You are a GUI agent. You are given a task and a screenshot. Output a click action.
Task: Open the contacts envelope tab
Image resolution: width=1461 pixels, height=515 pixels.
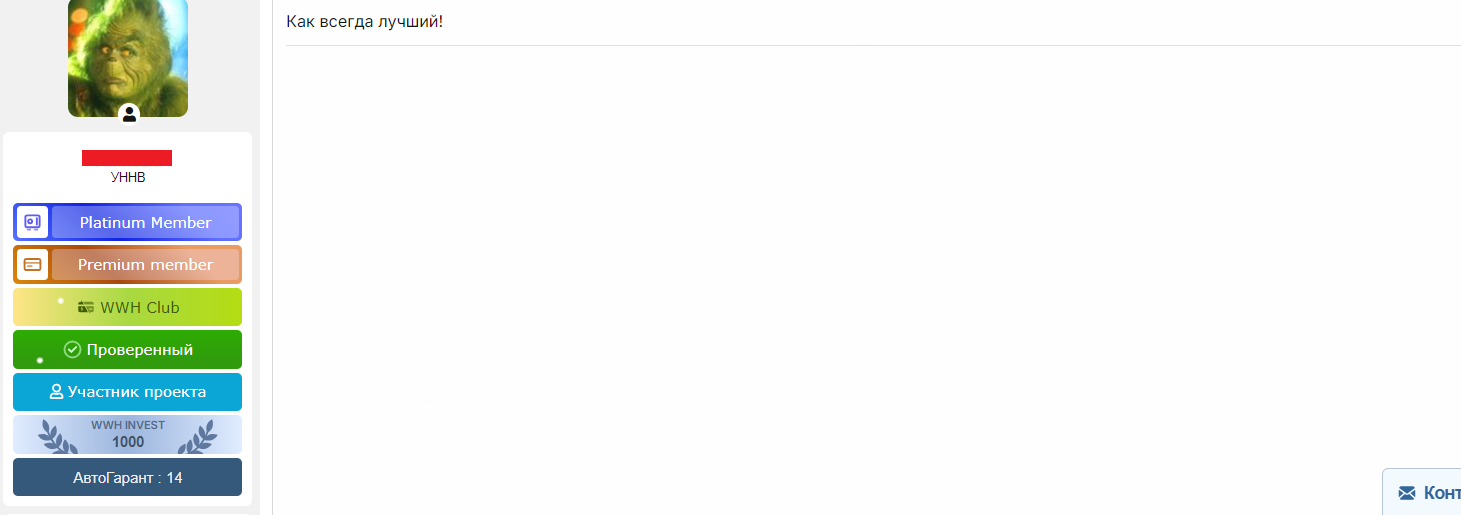(1423, 493)
